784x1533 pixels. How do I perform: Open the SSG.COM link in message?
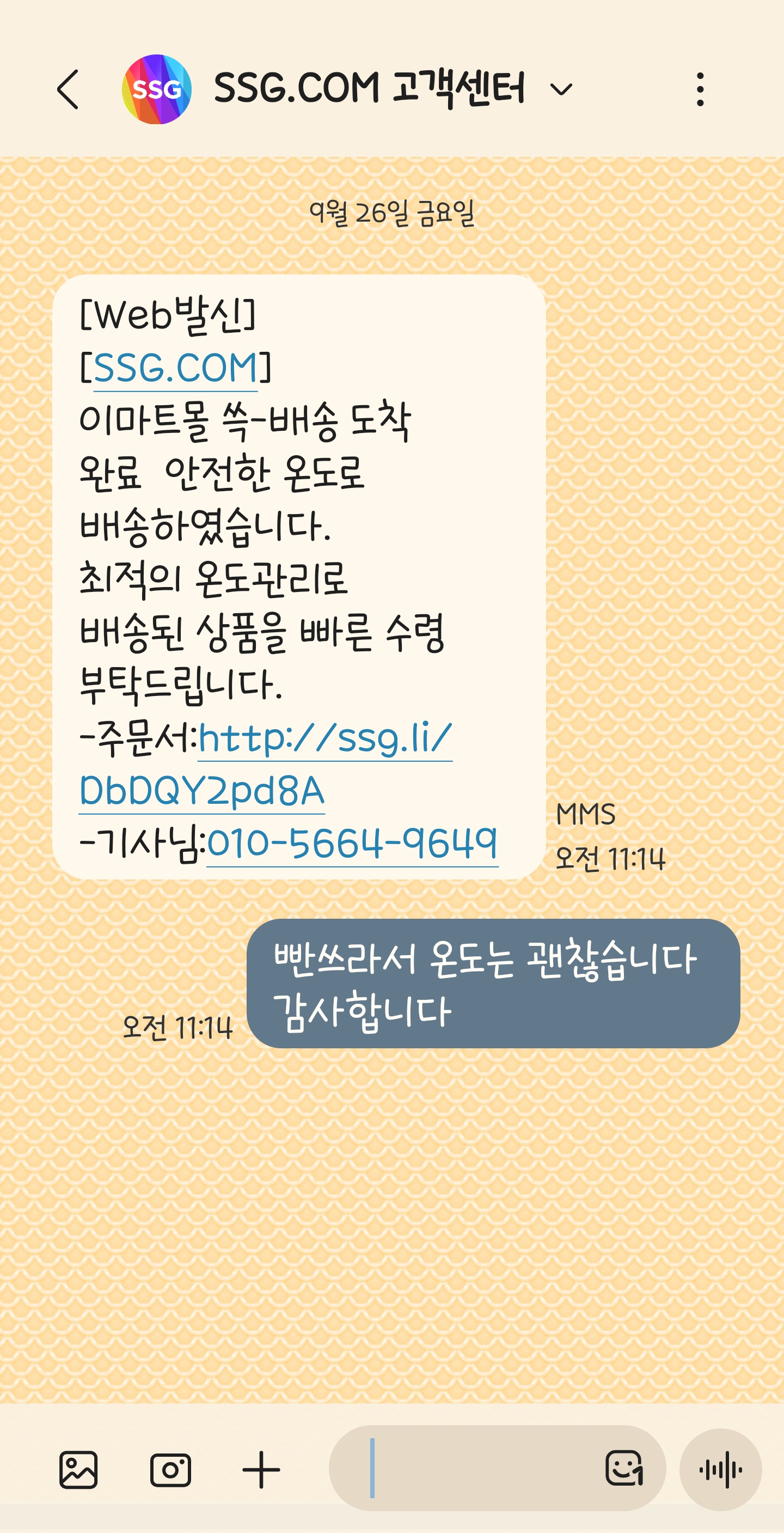tap(175, 368)
